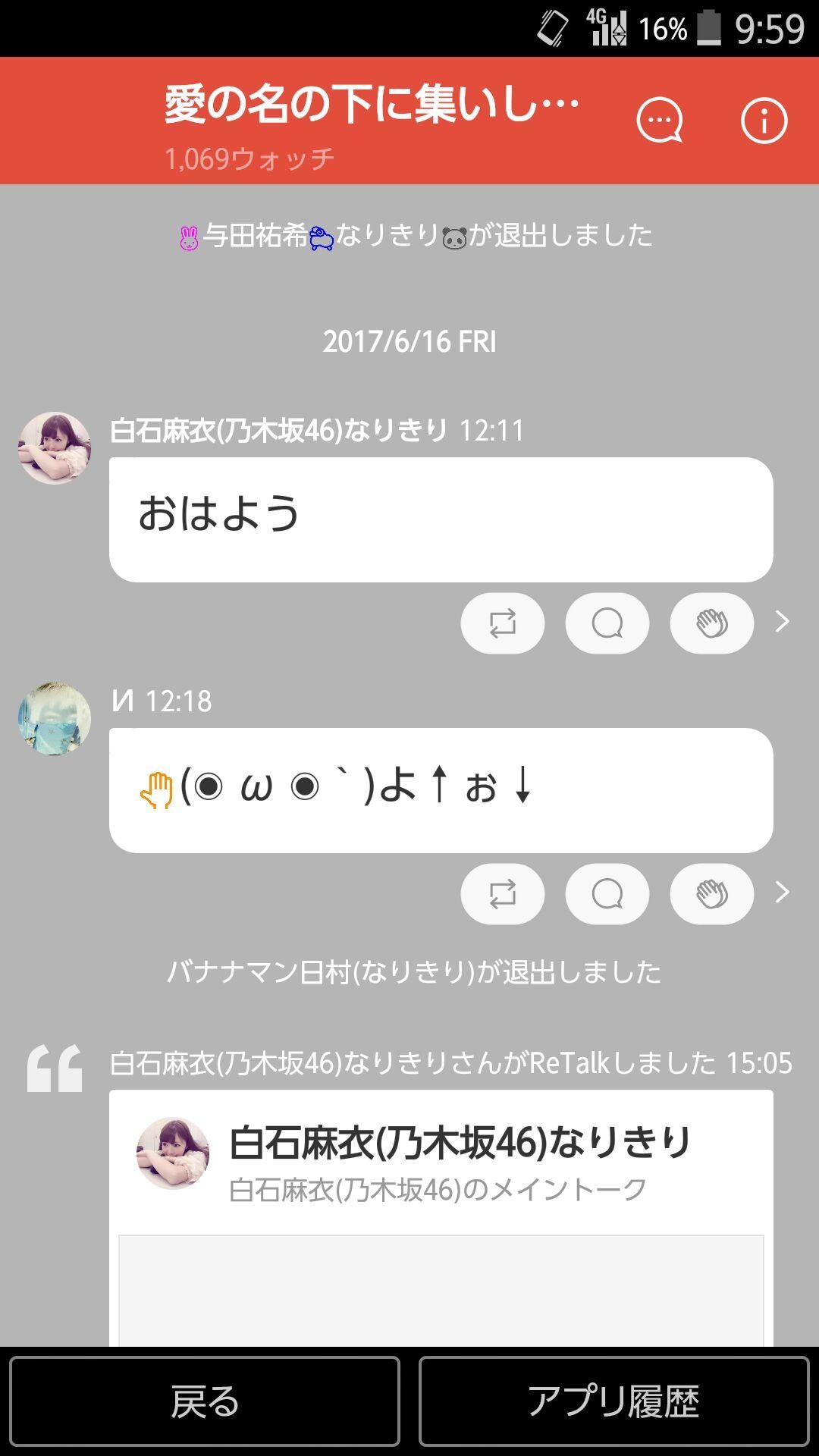Tap the clap icon on И's message
Screen dimensions: 819x1456
point(711,894)
